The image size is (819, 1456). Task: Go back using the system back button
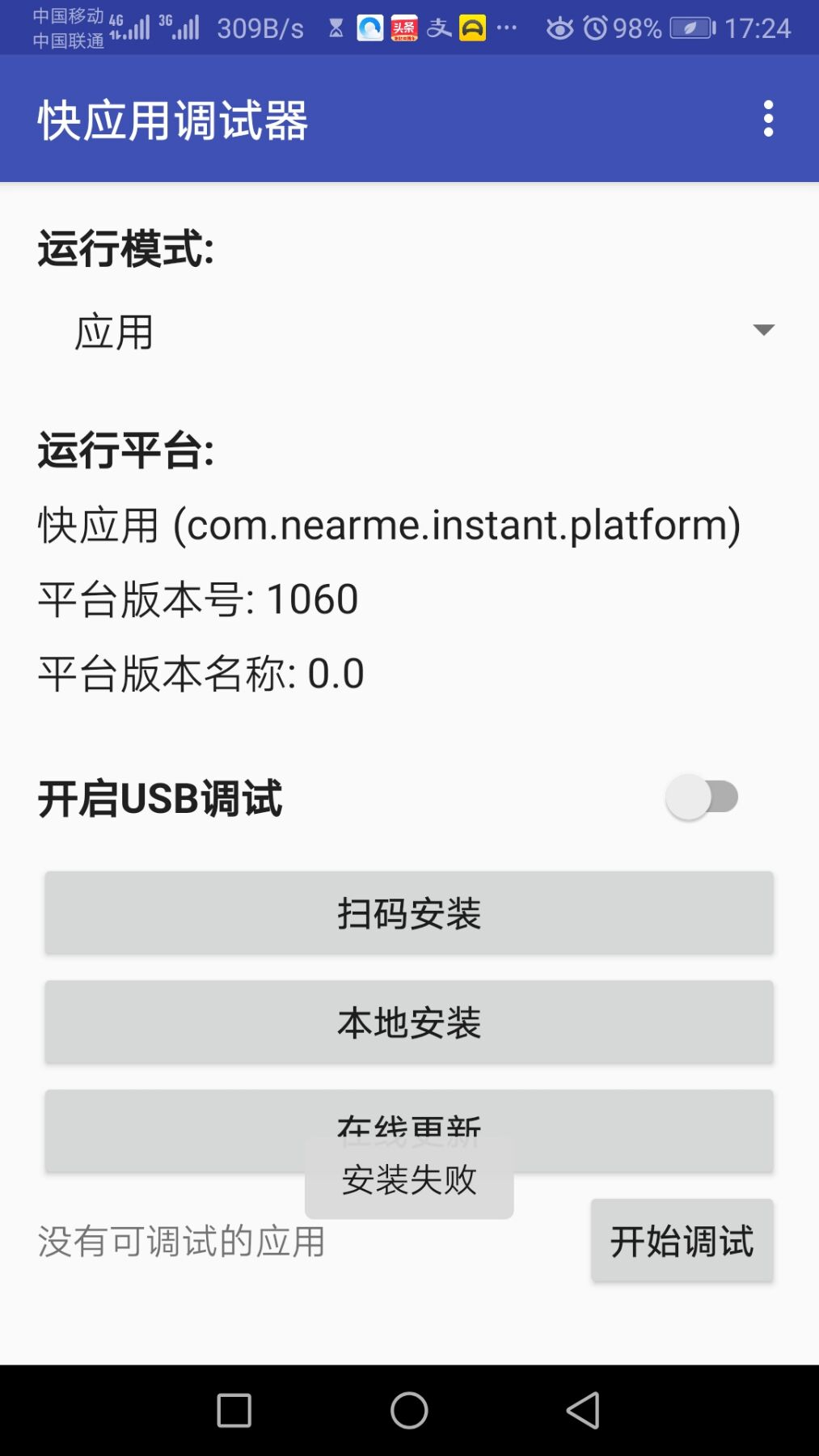[583, 1411]
